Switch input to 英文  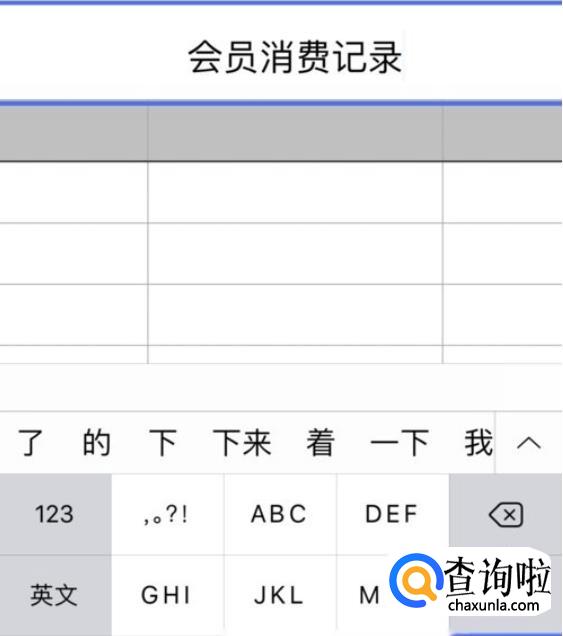55,595
